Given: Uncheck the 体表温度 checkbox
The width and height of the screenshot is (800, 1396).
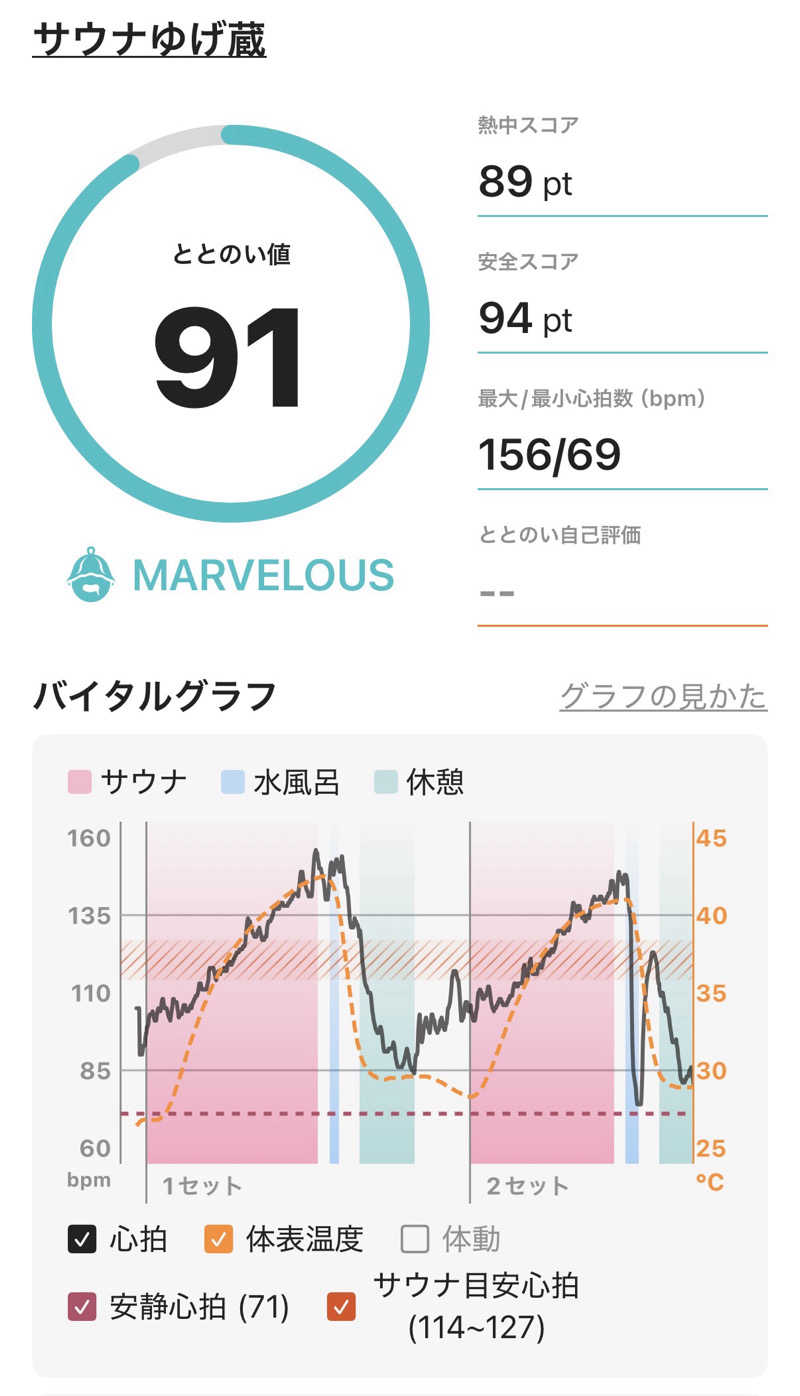Looking at the screenshot, I should point(219,1240).
